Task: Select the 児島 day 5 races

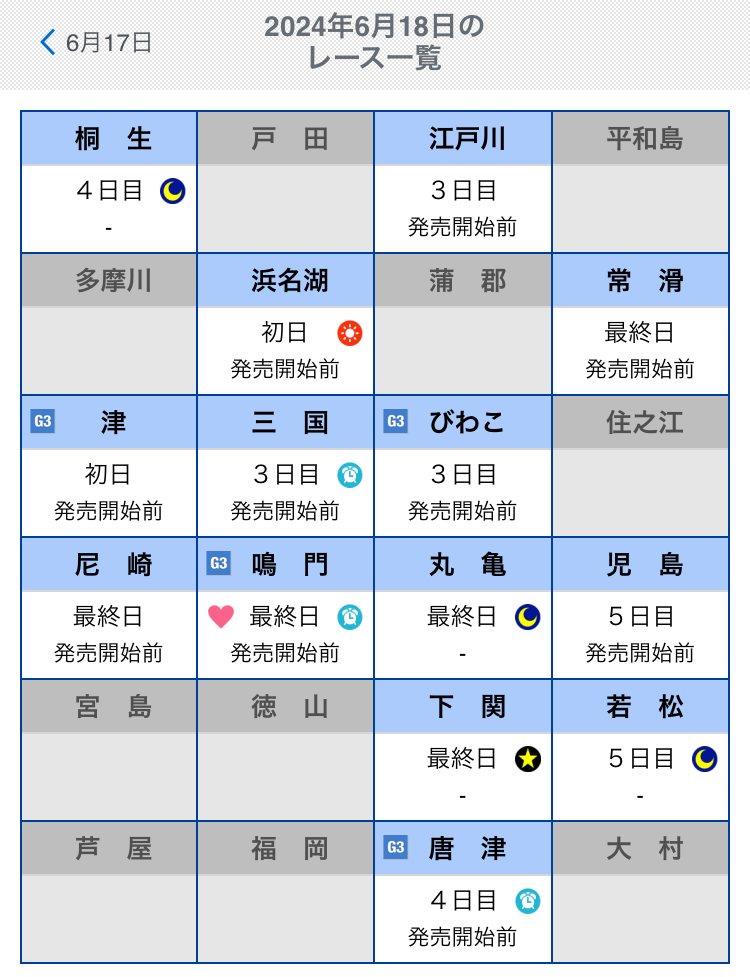Action: click(x=640, y=609)
